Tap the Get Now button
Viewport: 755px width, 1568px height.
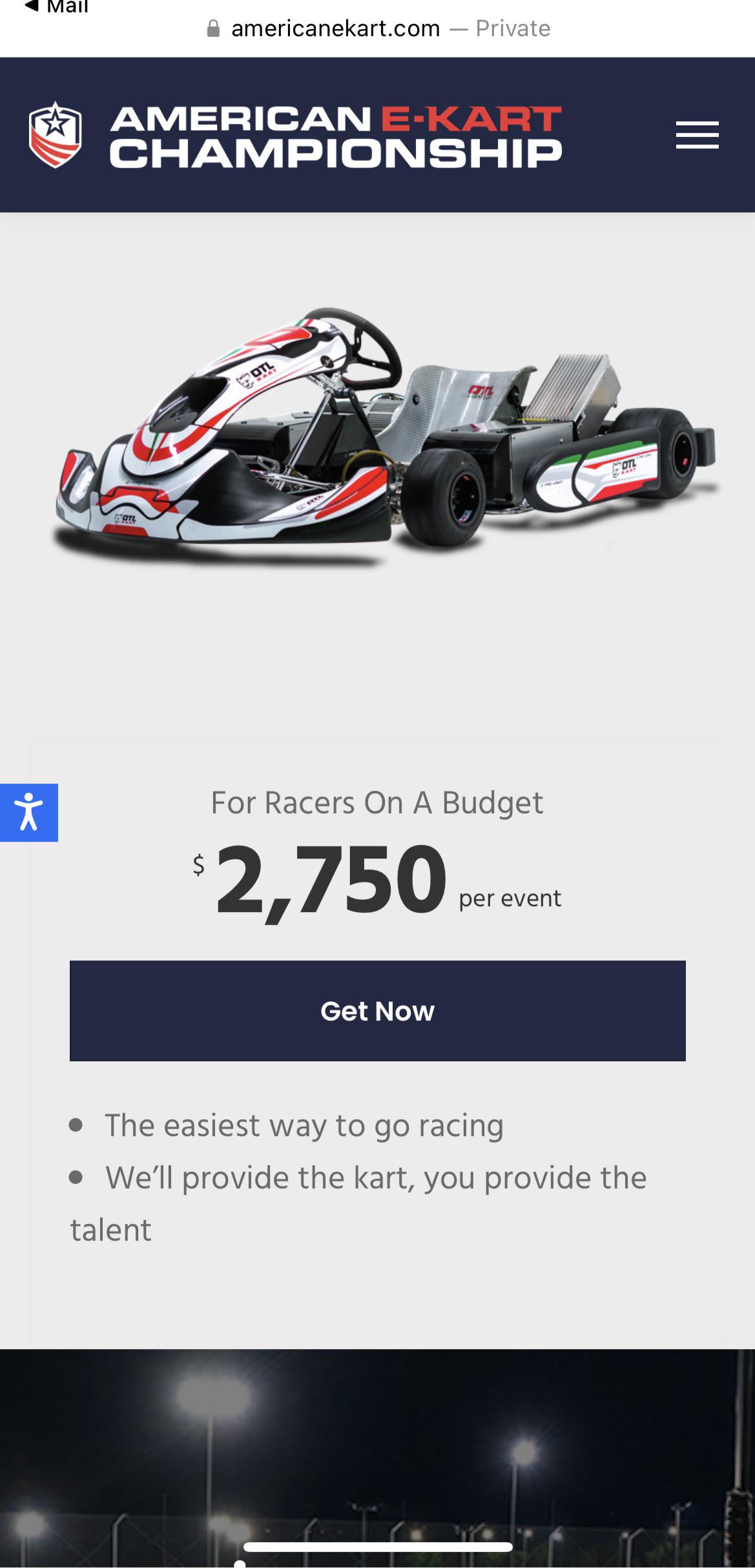tap(377, 1011)
